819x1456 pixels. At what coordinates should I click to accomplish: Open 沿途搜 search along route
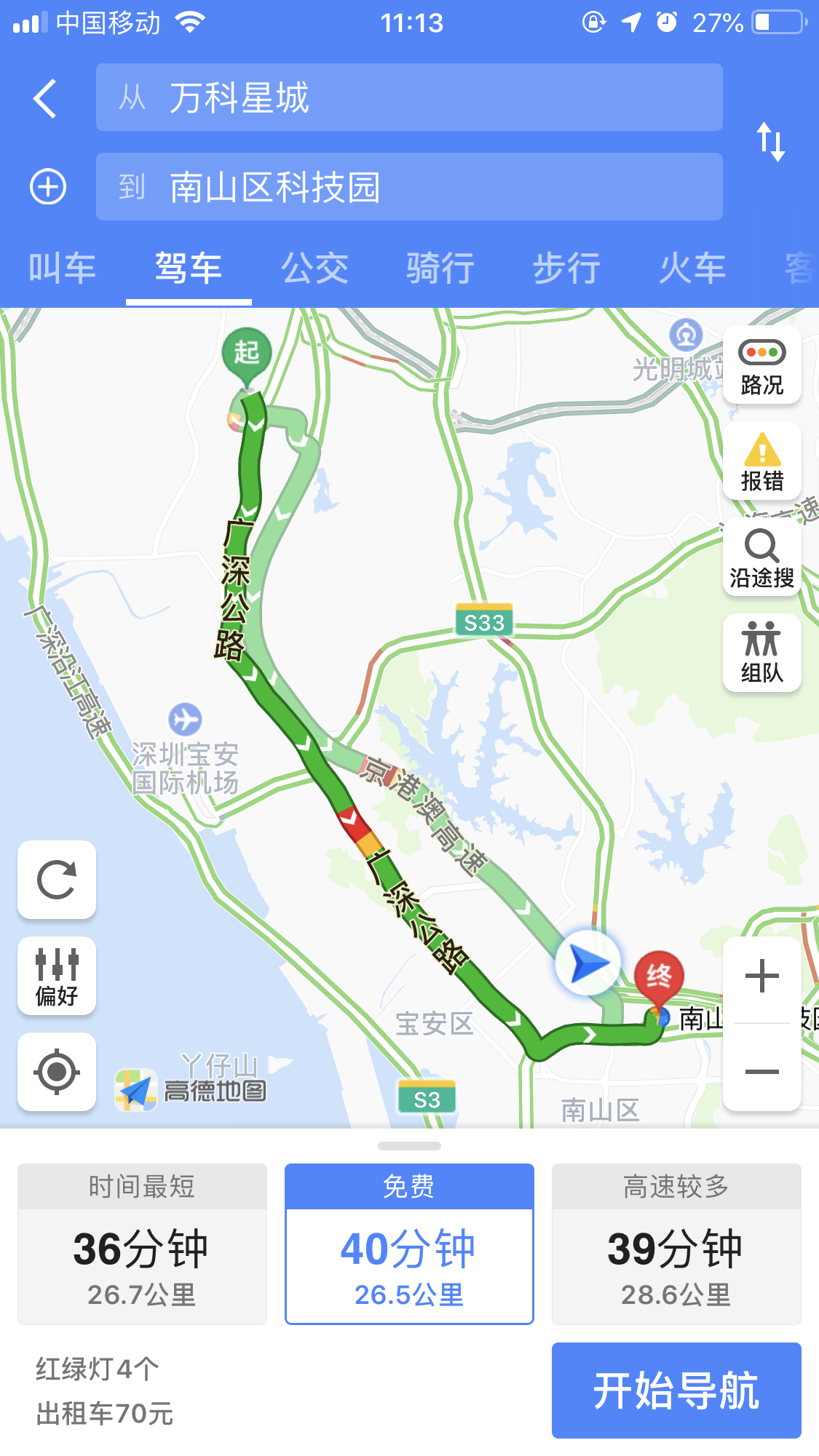[x=761, y=558]
